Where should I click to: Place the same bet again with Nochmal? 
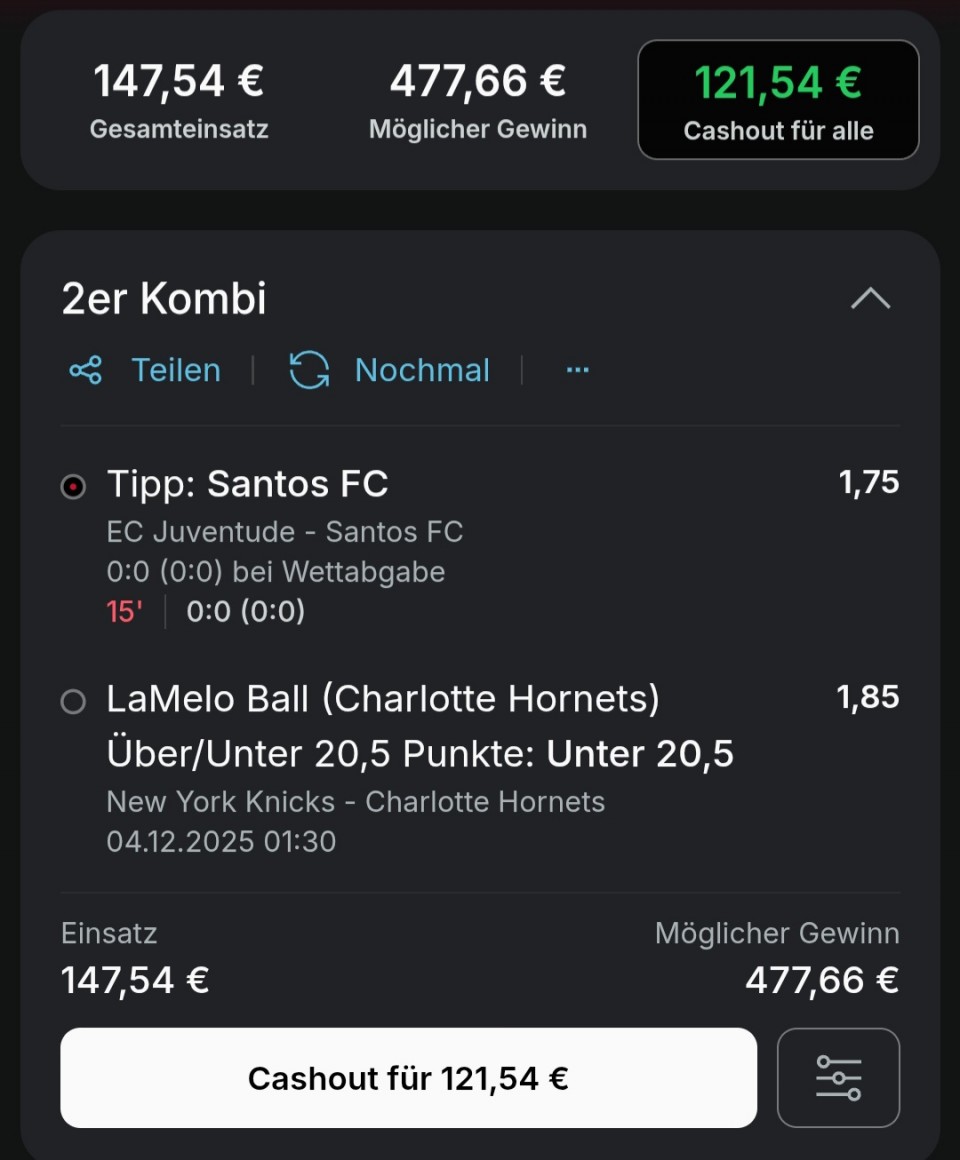click(390, 370)
